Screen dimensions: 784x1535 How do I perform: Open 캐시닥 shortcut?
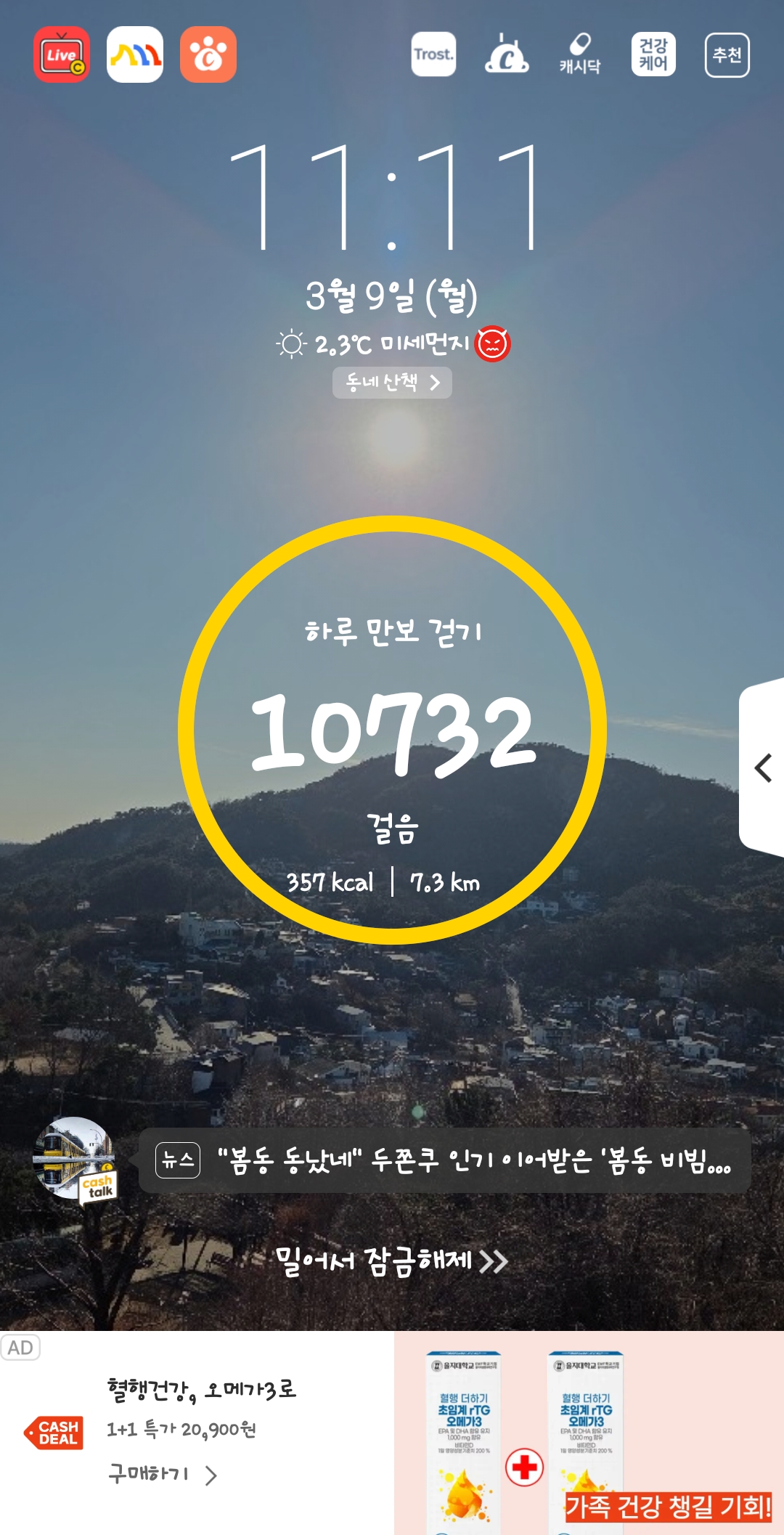coord(580,54)
